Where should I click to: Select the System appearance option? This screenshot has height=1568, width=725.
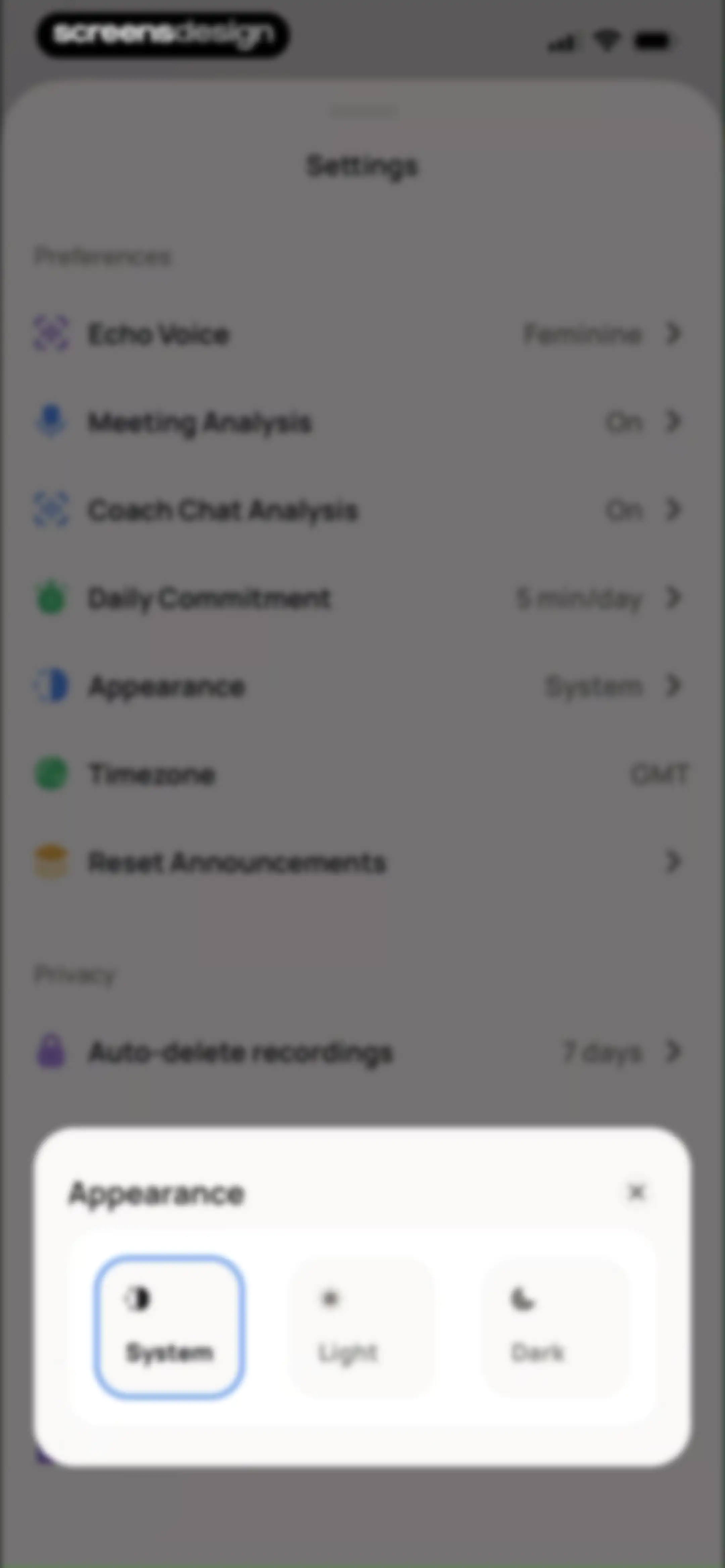(169, 1327)
